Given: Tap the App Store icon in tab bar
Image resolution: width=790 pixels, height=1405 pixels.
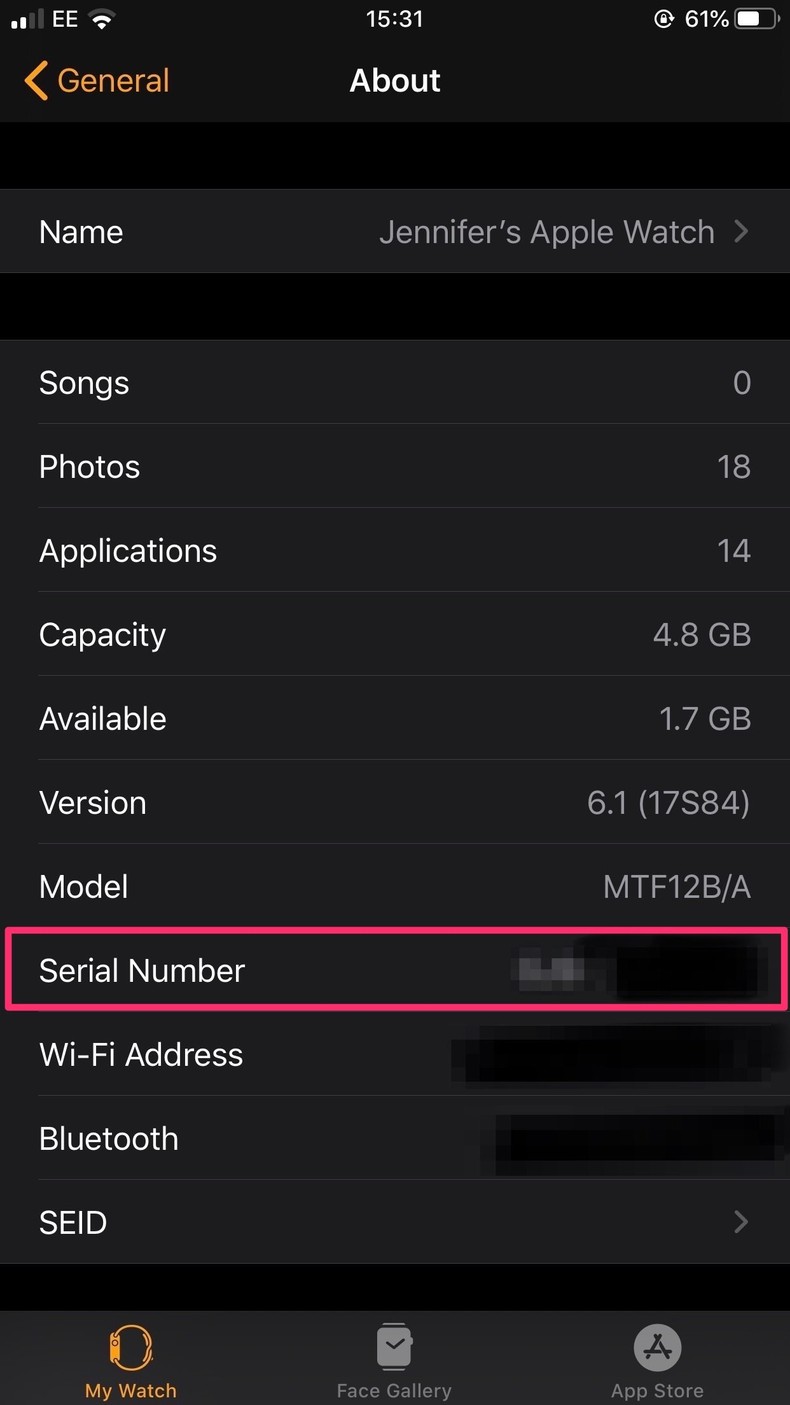Looking at the screenshot, I should pos(657,1347).
